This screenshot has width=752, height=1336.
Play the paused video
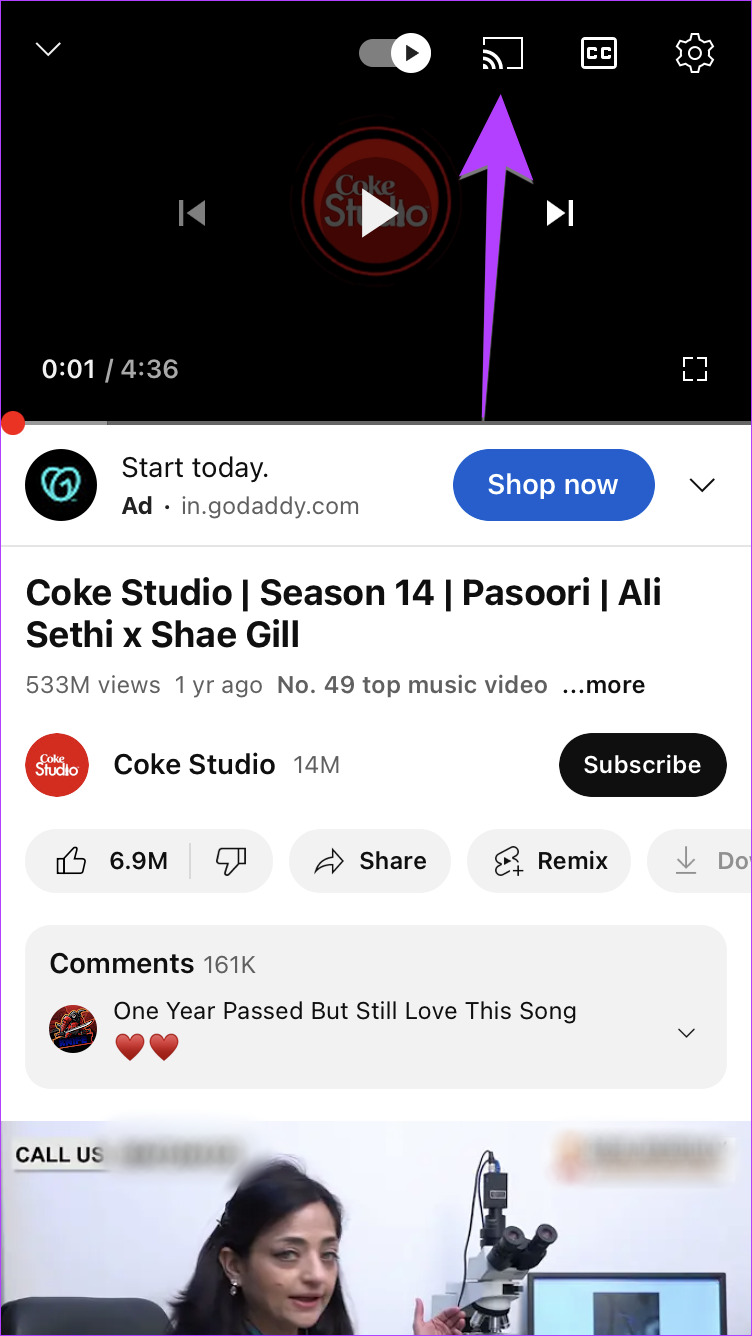[376, 212]
